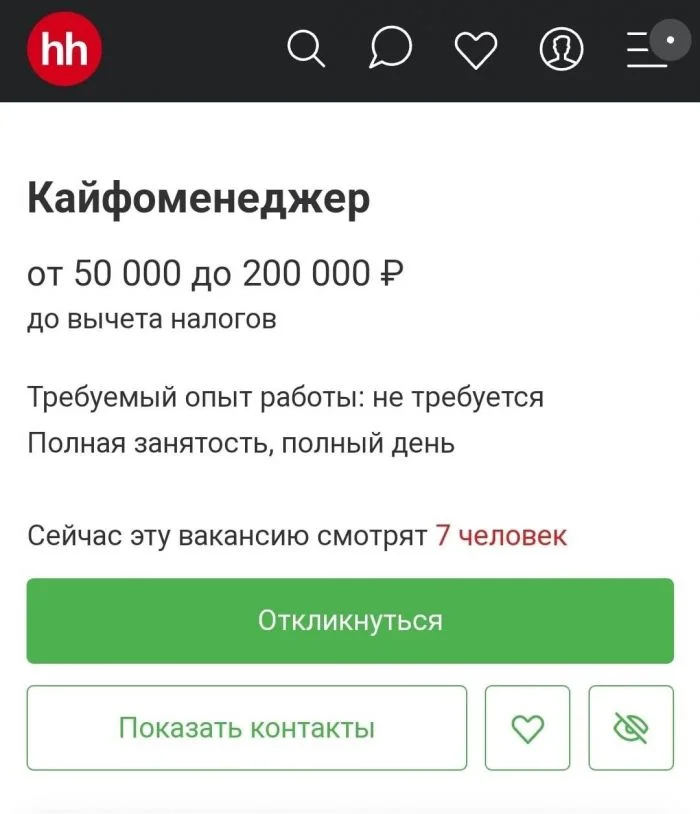Tap Показать контакты button

247,728
